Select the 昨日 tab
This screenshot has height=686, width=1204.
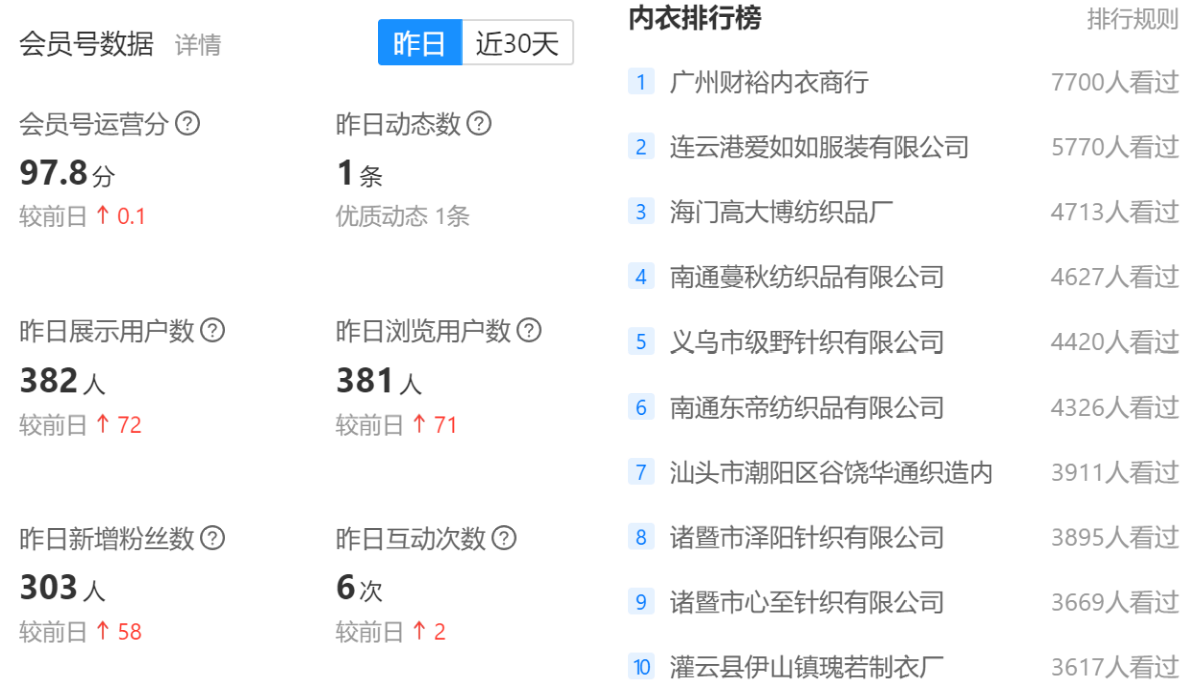[x=420, y=43]
